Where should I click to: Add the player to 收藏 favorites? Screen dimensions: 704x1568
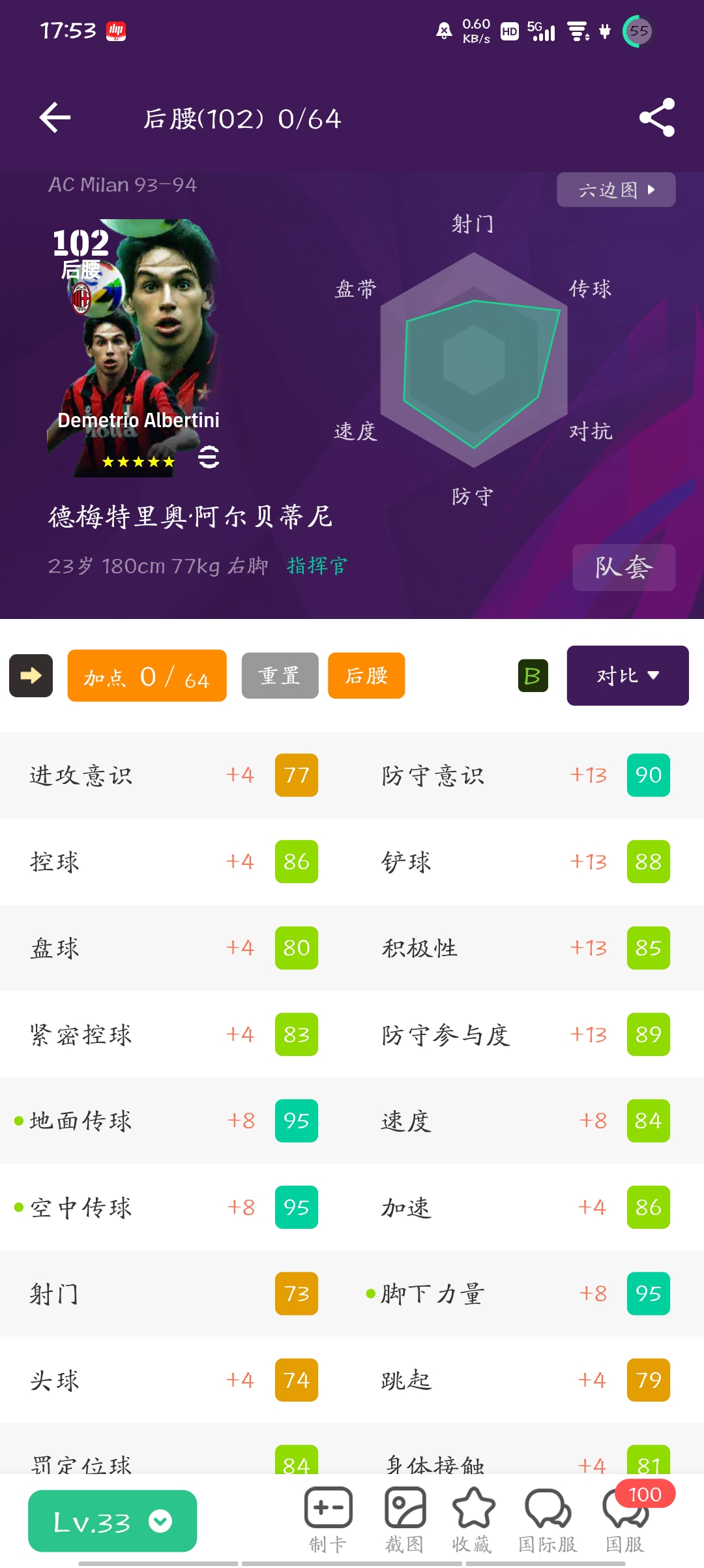click(473, 1520)
